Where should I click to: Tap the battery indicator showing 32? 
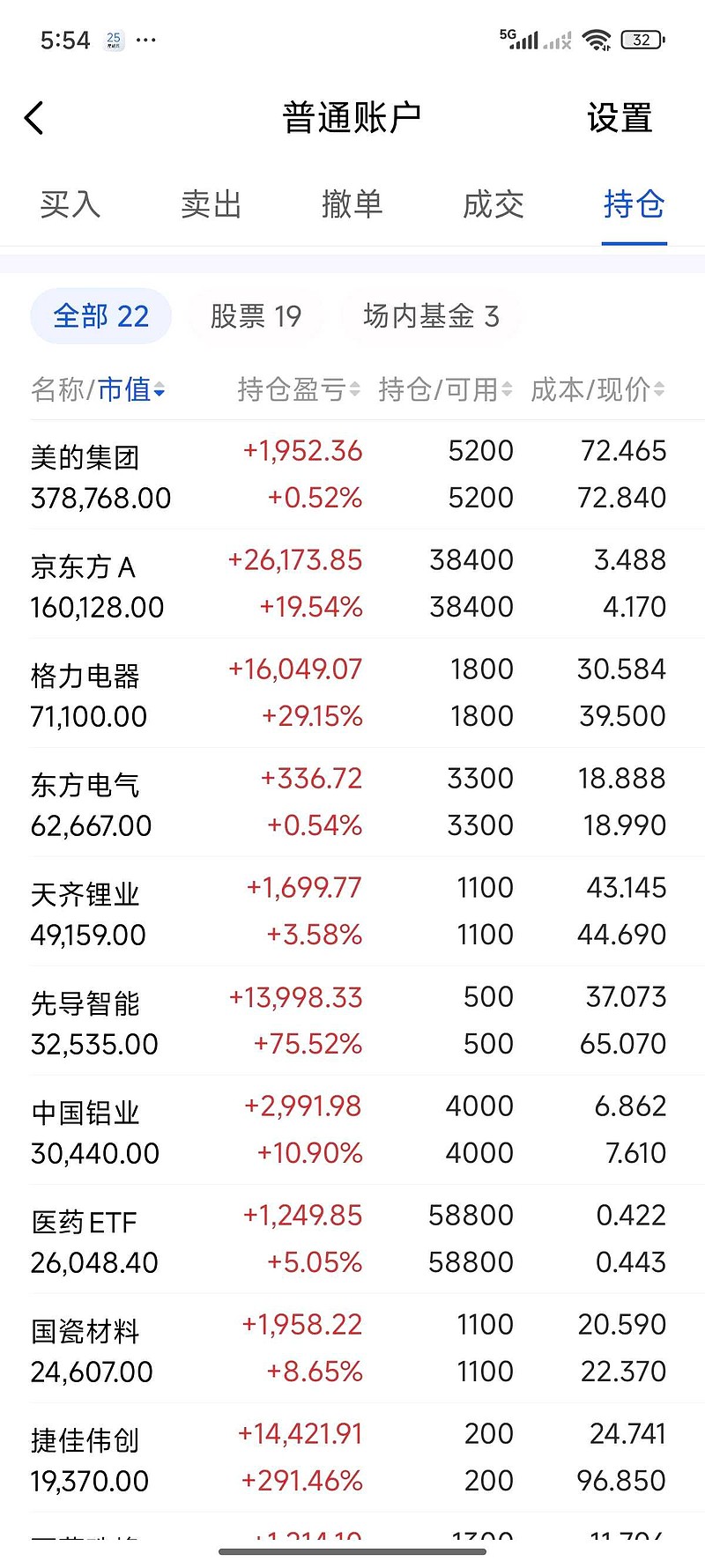tap(642, 40)
